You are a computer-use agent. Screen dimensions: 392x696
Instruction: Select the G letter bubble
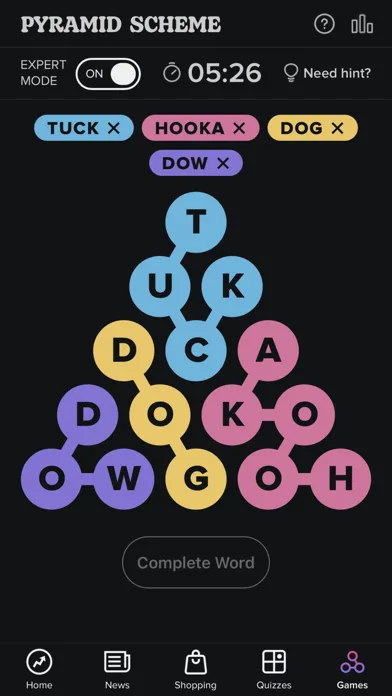(196, 479)
